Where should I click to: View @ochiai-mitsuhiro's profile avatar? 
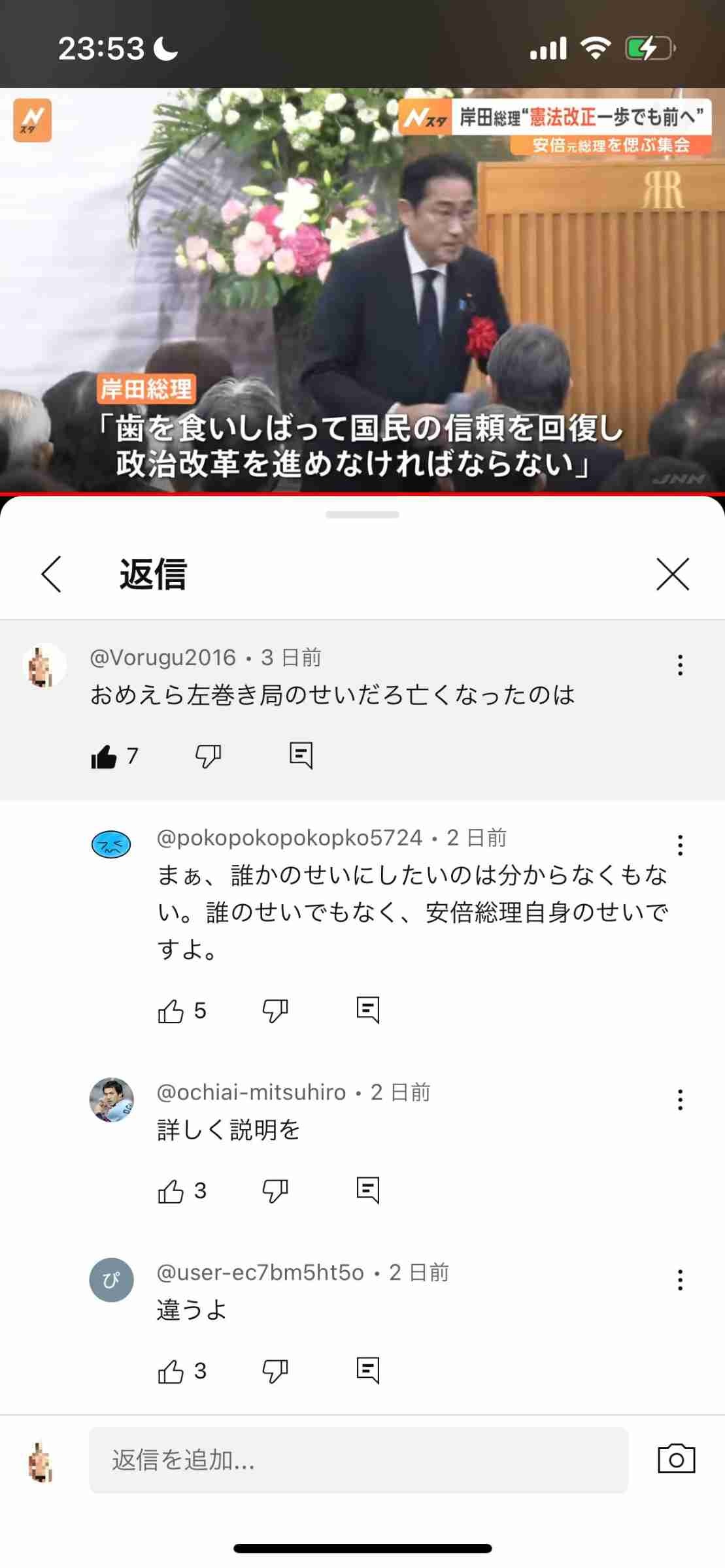111,1100
